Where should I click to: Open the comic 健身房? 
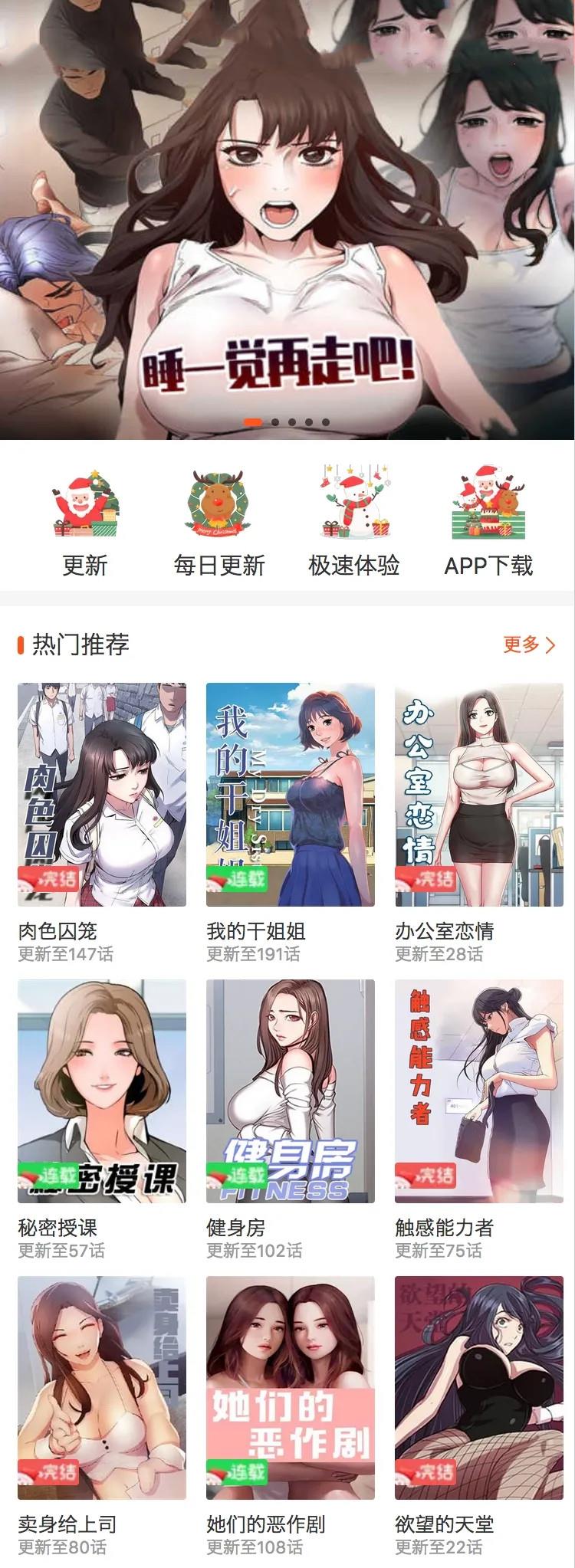(x=291, y=1091)
